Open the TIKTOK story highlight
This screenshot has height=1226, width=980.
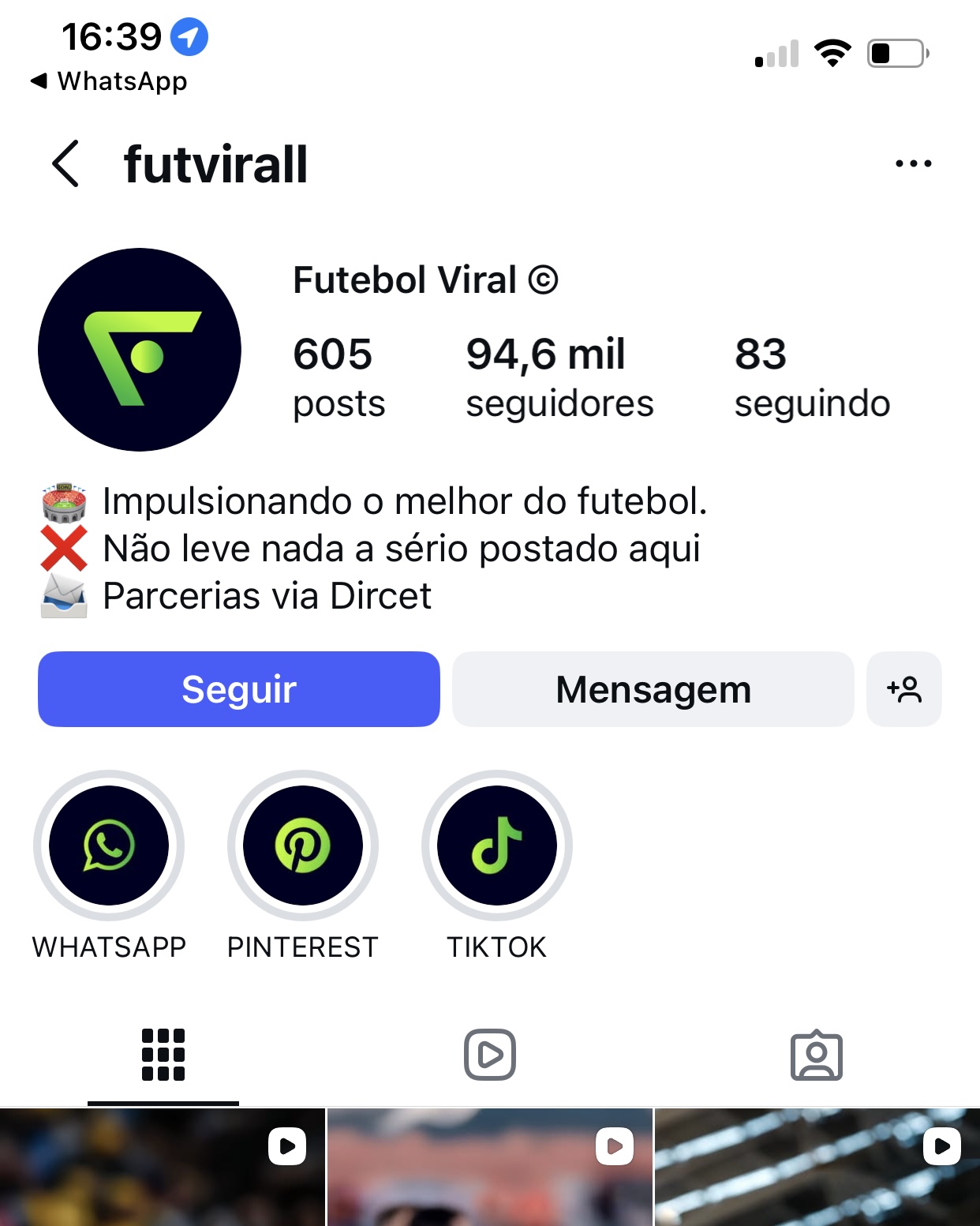pos(496,845)
